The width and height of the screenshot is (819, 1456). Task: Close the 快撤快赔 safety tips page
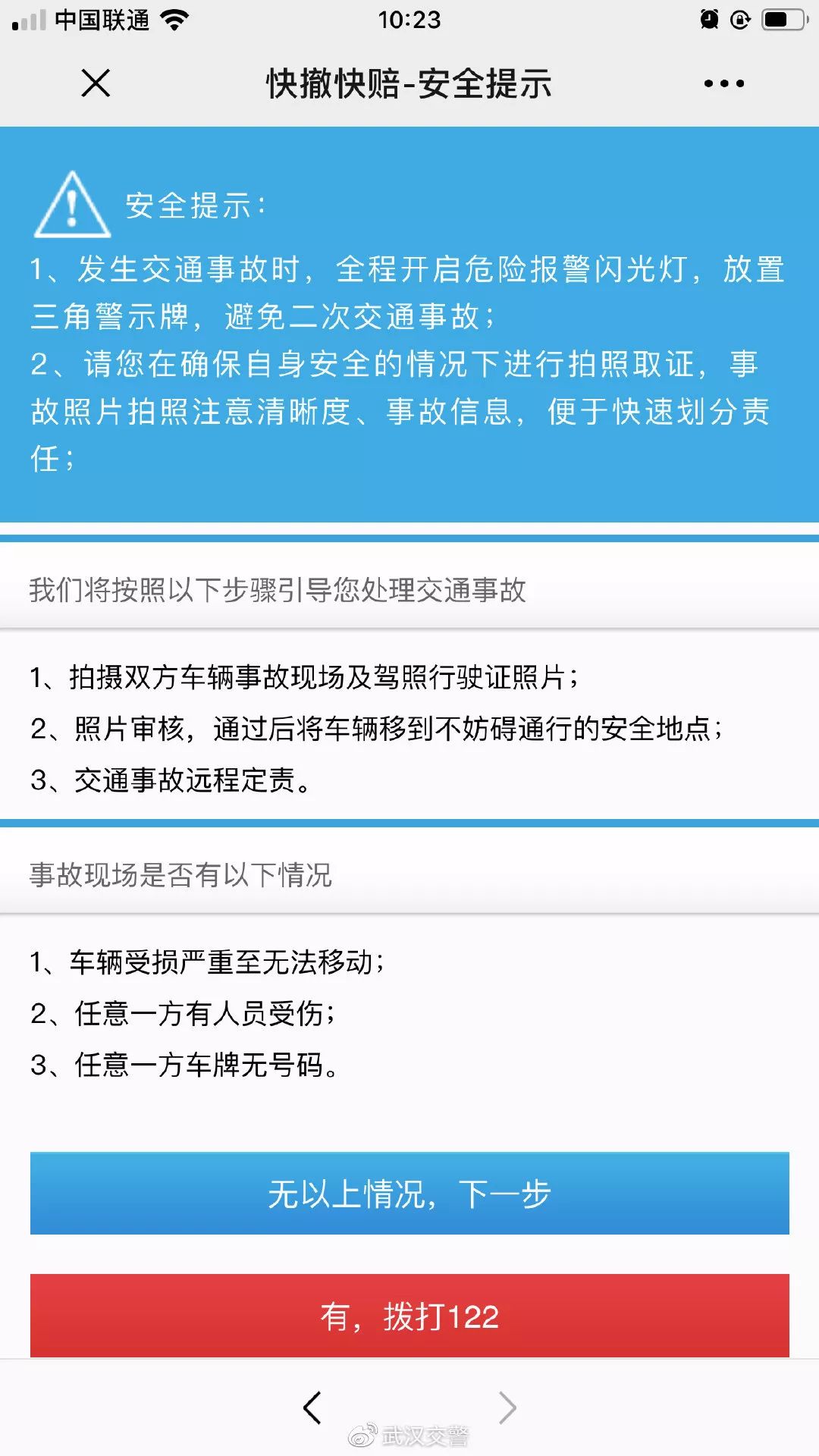(96, 83)
